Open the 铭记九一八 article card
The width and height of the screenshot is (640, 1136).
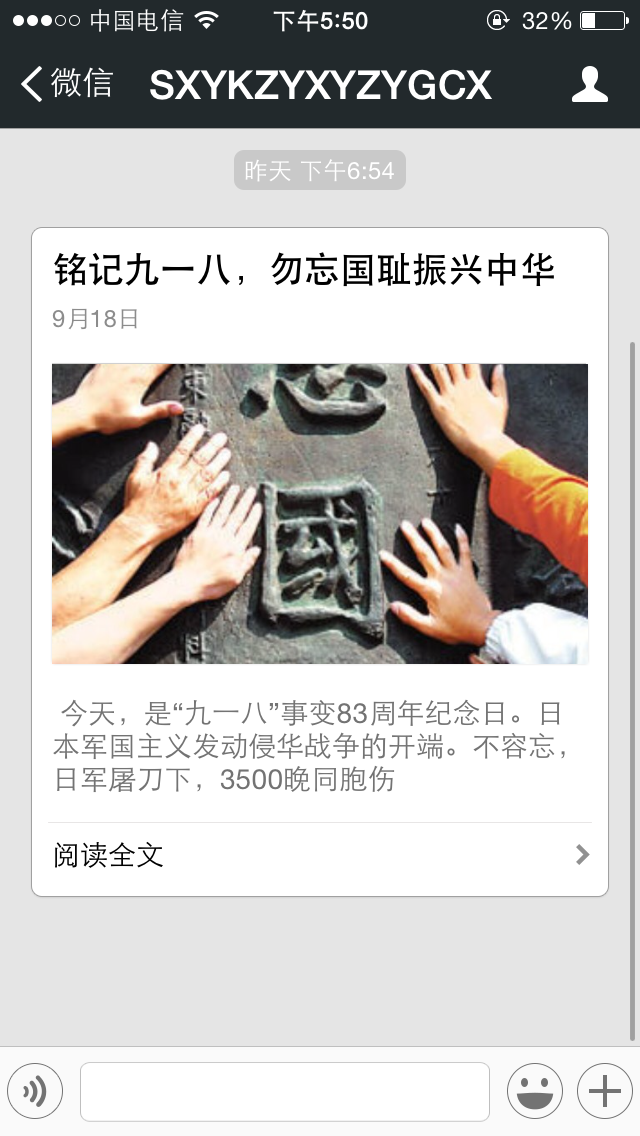319,513
